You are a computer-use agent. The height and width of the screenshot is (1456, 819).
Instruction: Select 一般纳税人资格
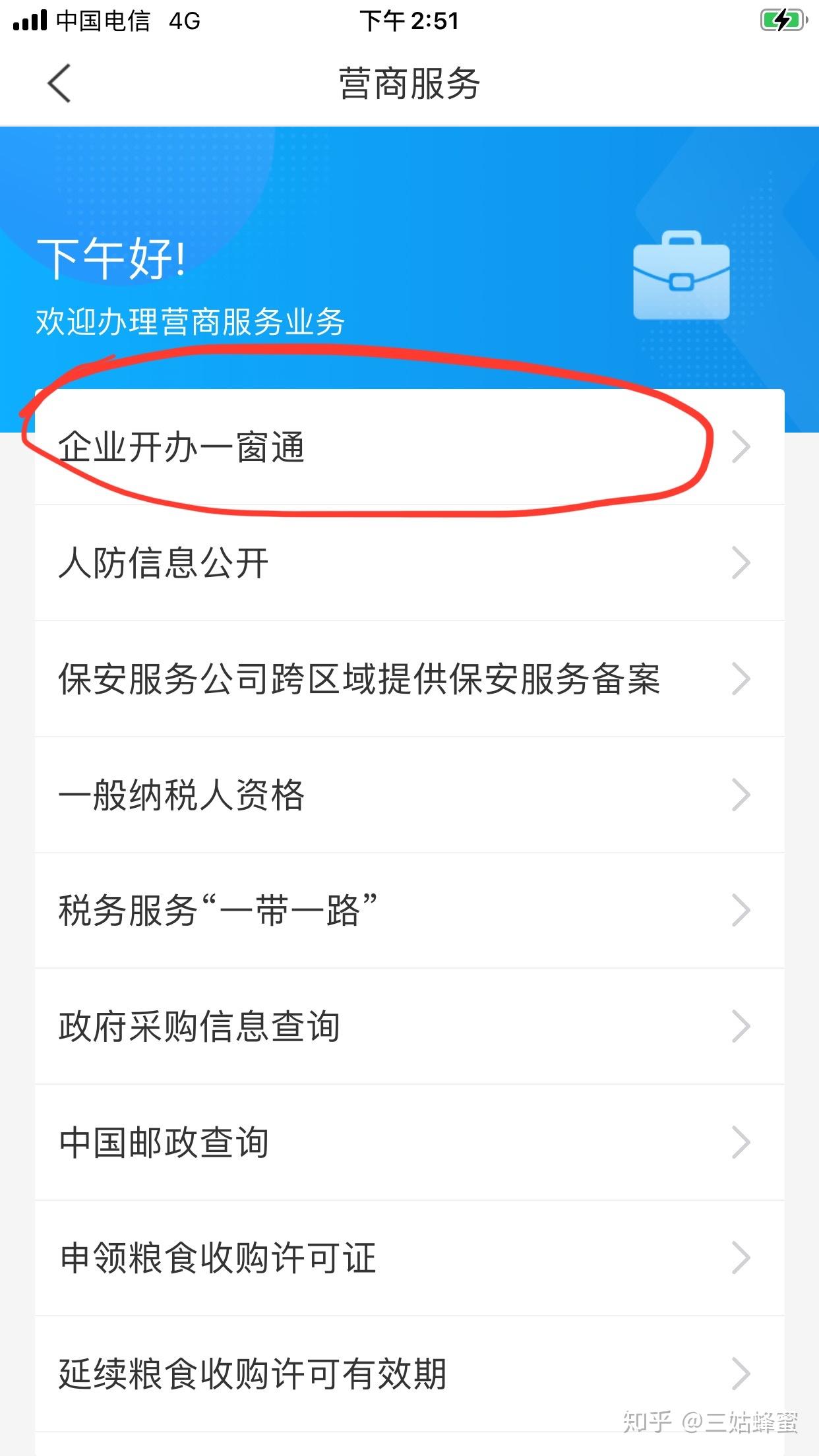(x=409, y=795)
